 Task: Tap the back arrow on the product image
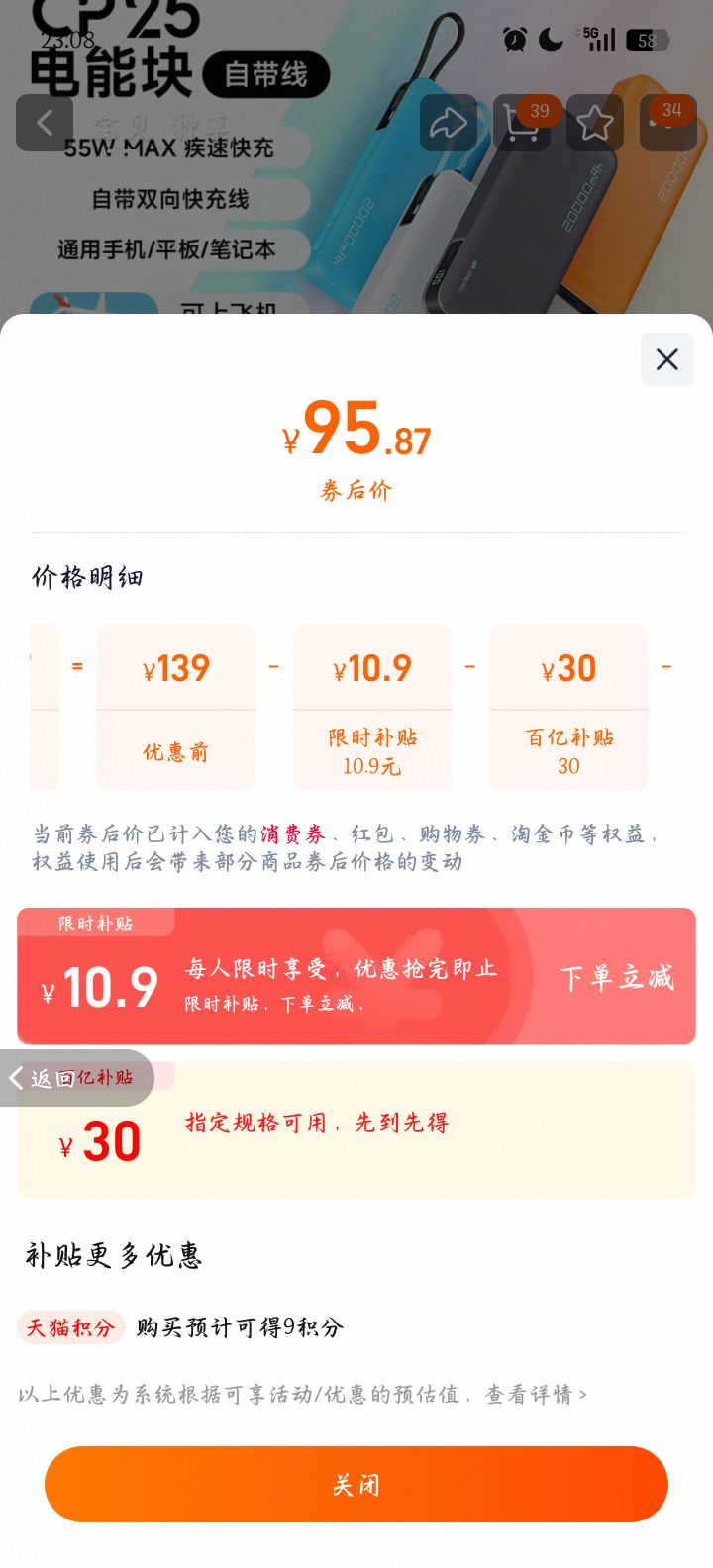[44, 123]
